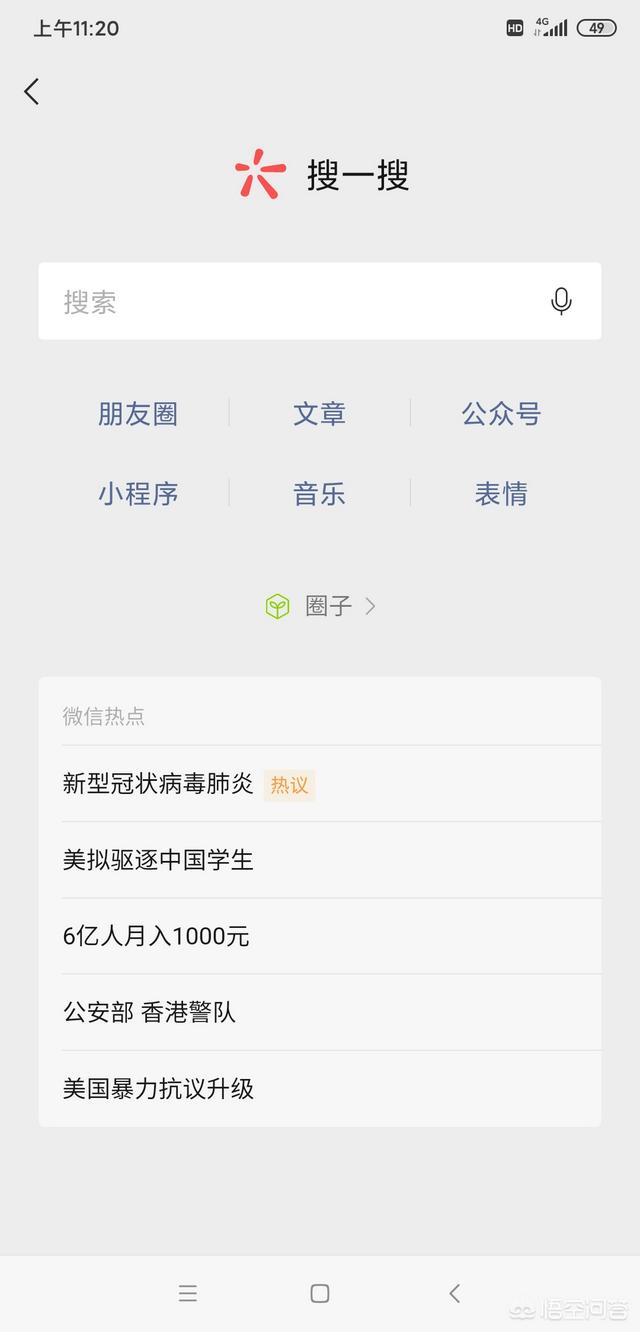Open recent apps from navigation bar
This screenshot has width=640, height=1332.
coord(188,1294)
